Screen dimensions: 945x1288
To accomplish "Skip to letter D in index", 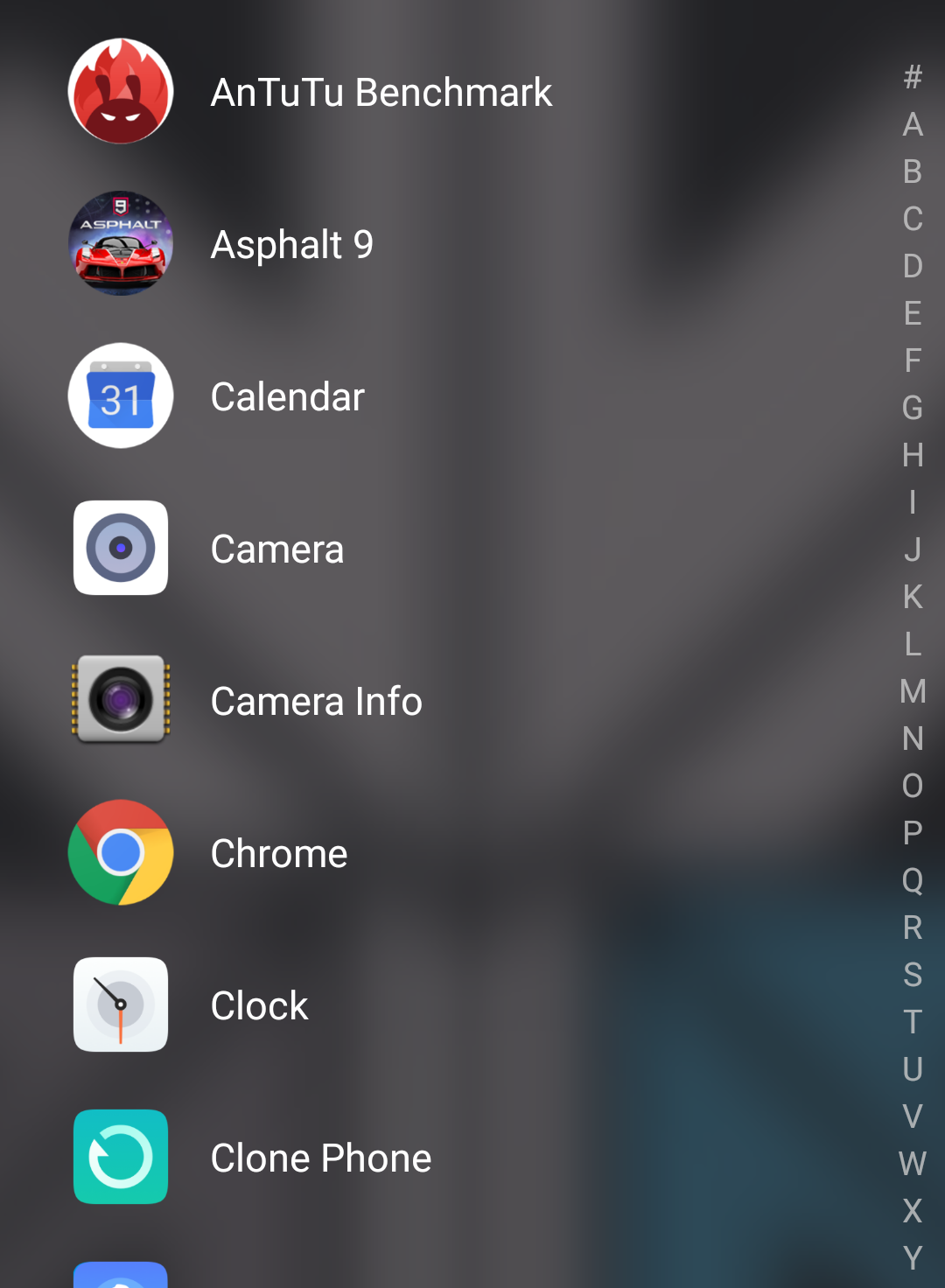I will (913, 266).
